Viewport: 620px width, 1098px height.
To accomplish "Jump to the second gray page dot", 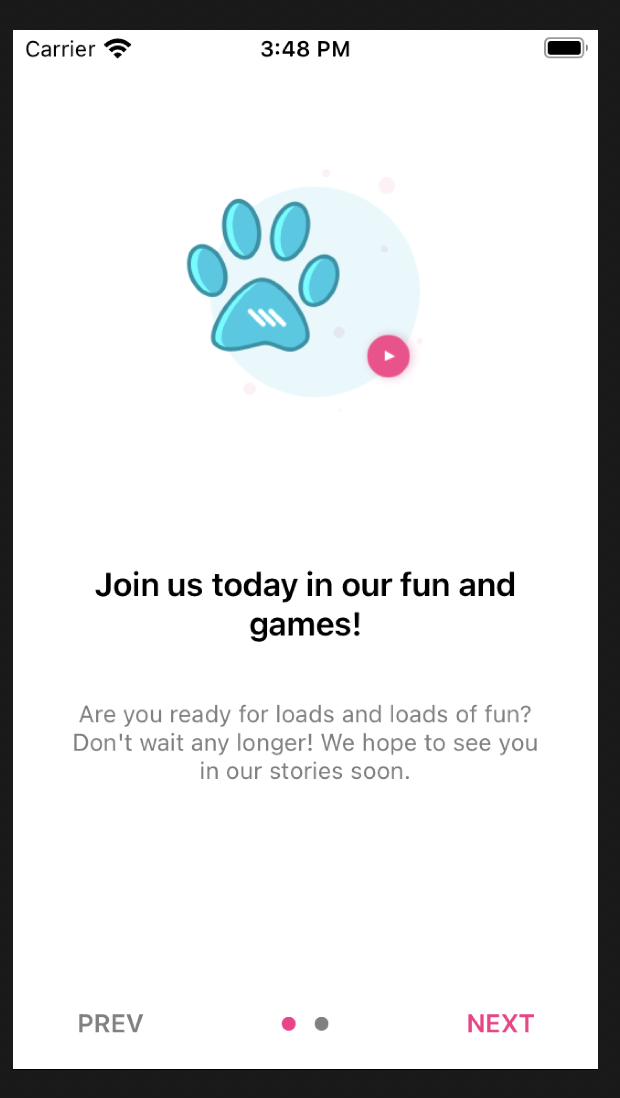I will (322, 1024).
